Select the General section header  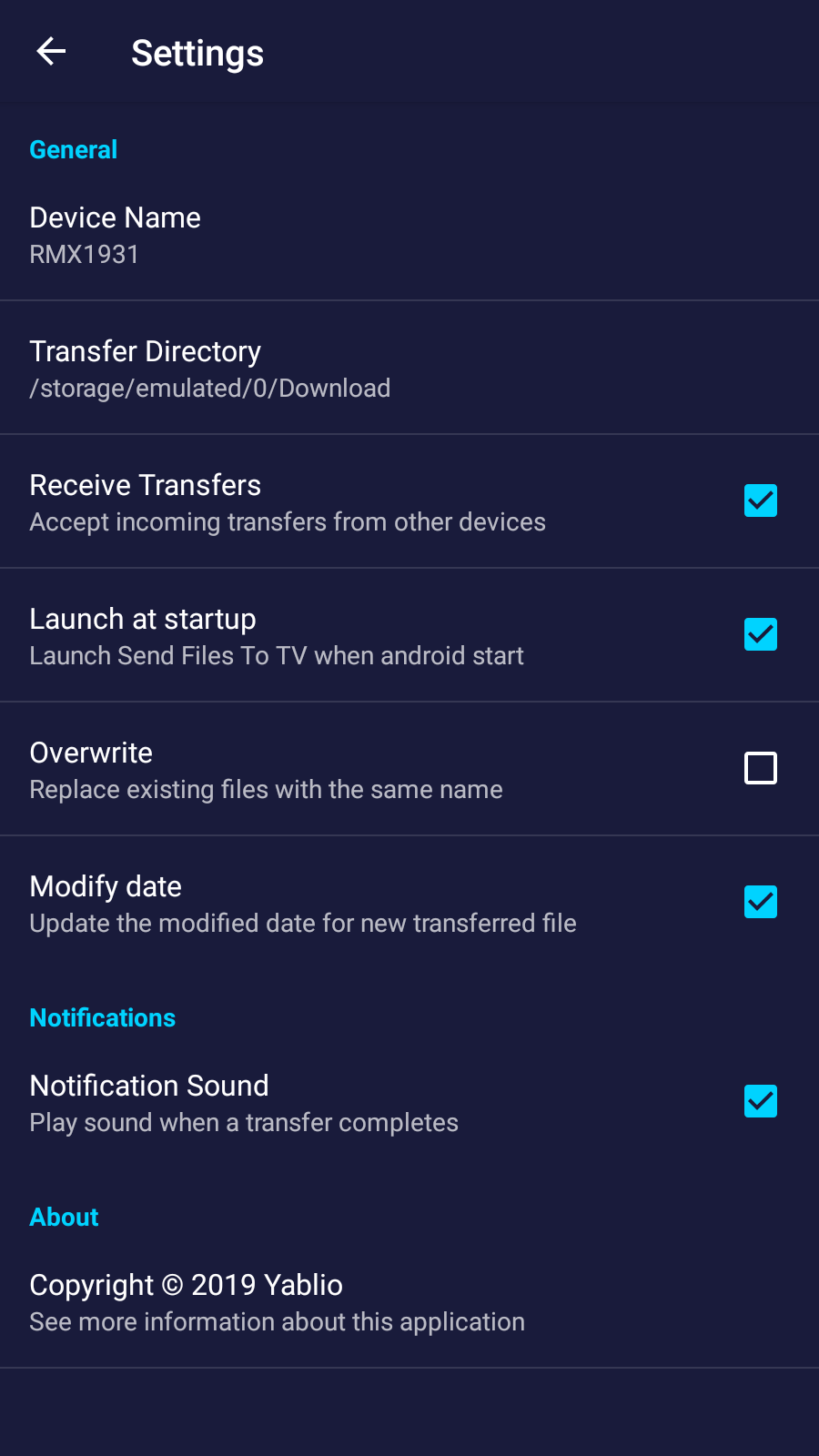[x=74, y=149]
